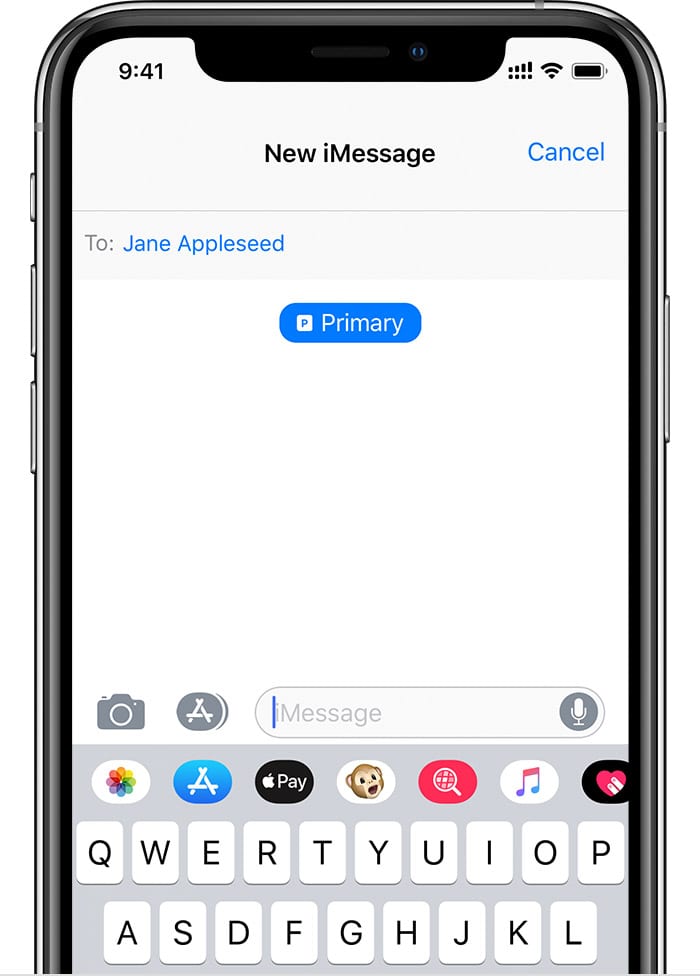Open Music from the app strip
This screenshot has width=700, height=976.
tap(529, 781)
